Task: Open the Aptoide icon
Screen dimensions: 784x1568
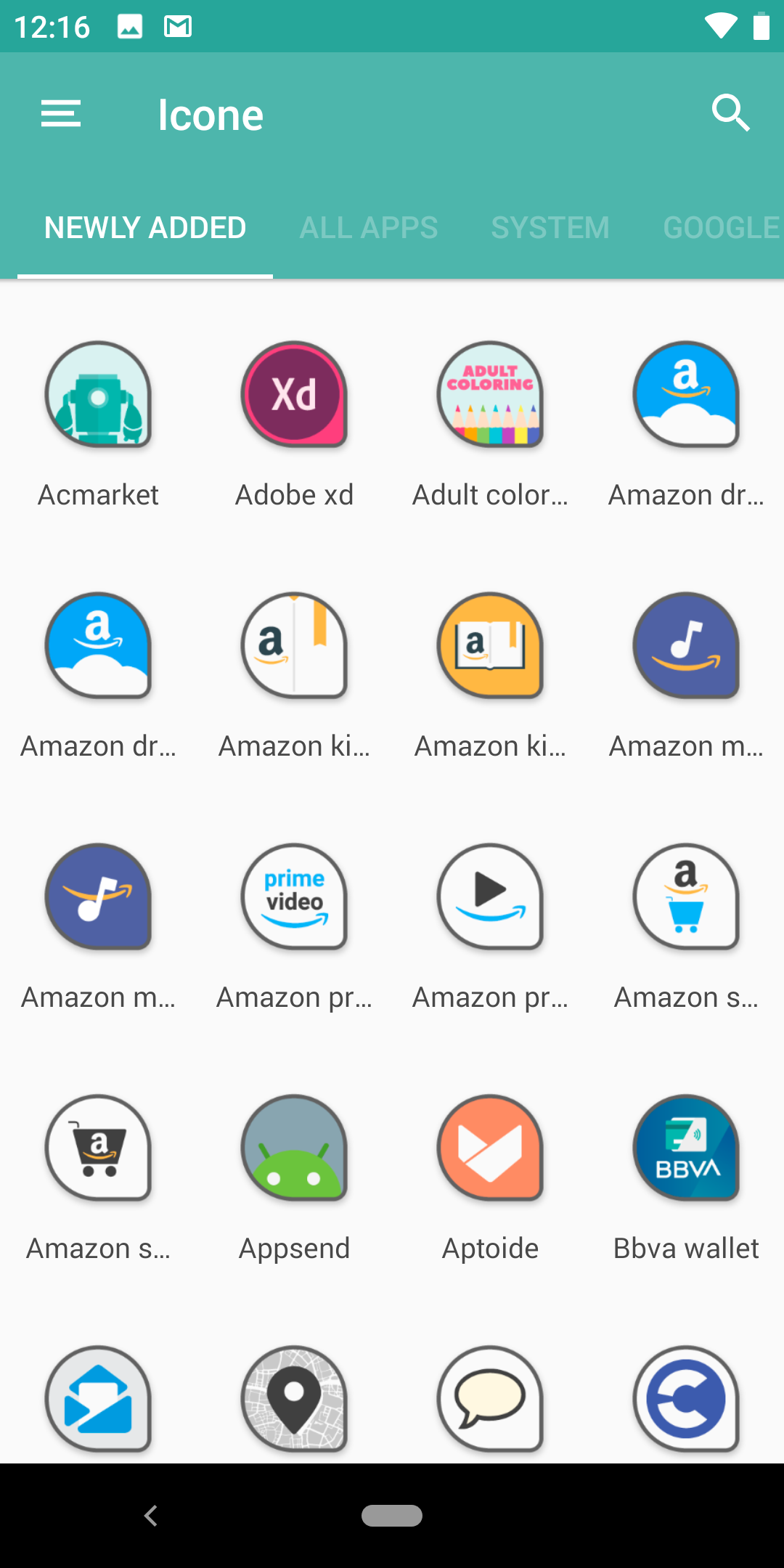Action: tap(490, 1148)
